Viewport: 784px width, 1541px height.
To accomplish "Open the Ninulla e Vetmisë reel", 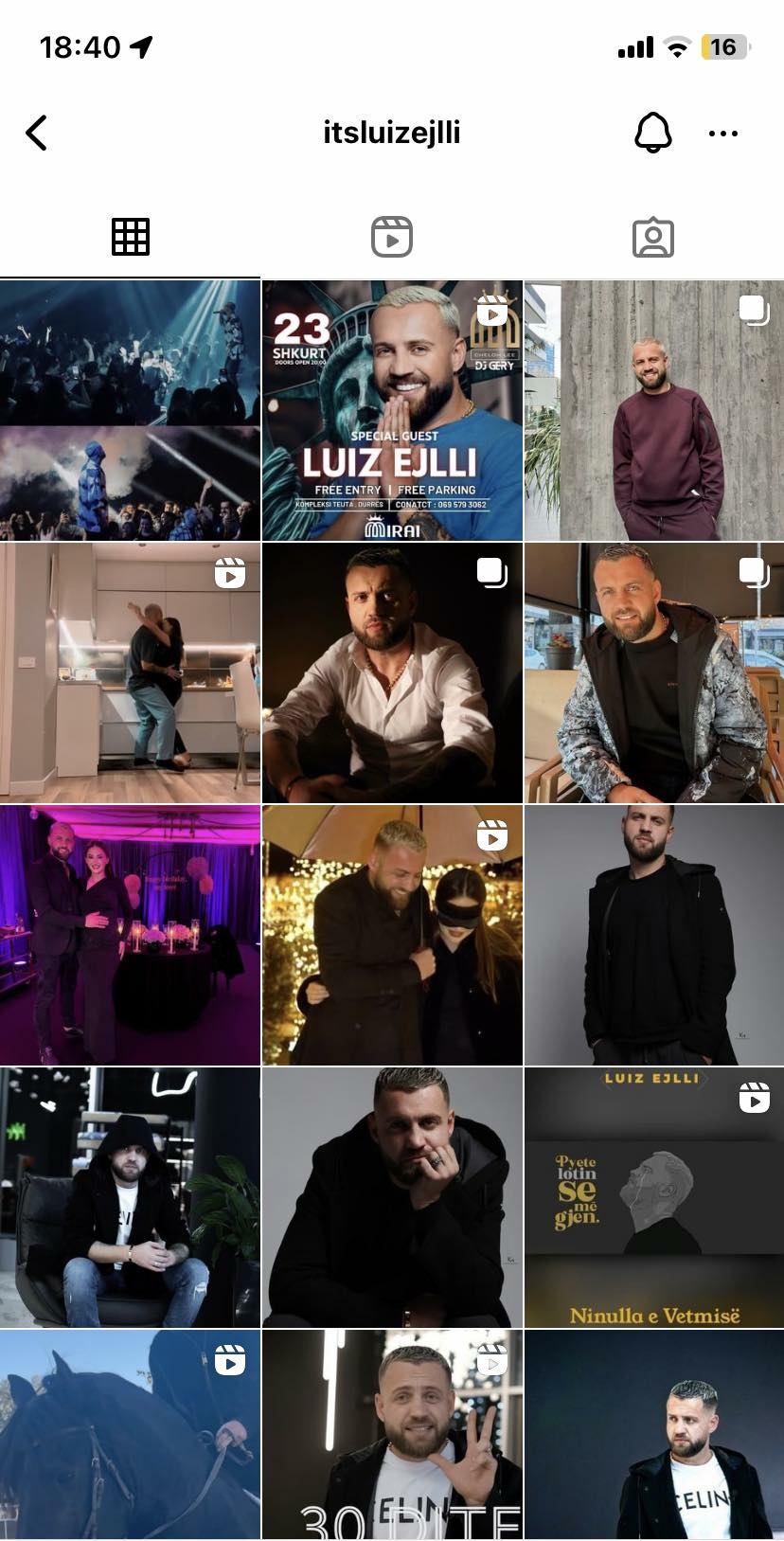I will (654, 1197).
